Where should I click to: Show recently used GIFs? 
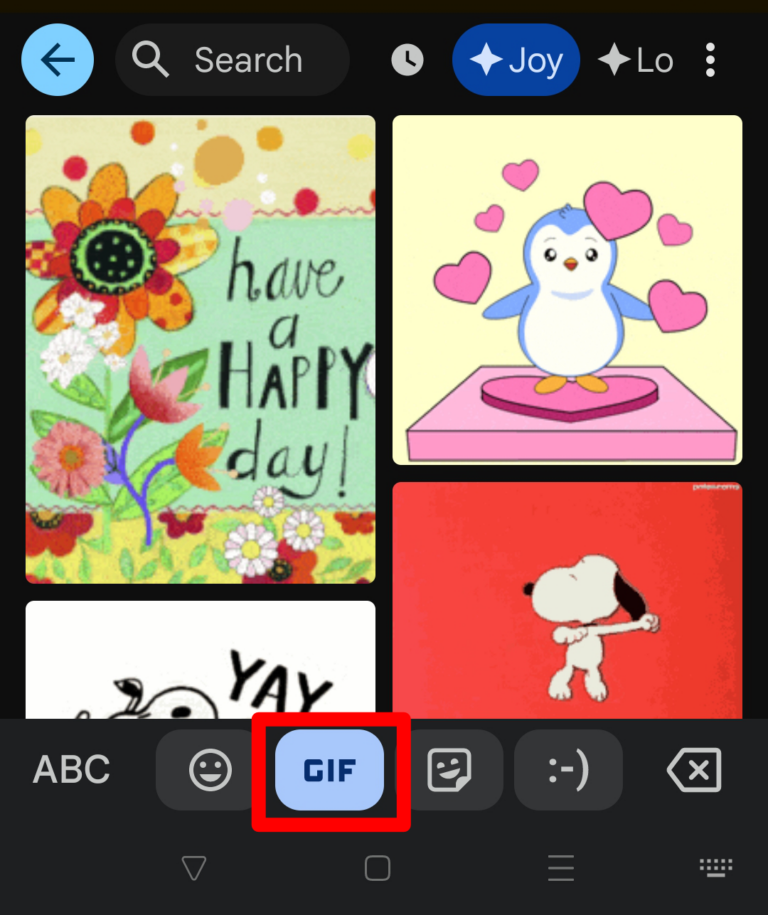click(406, 61)
